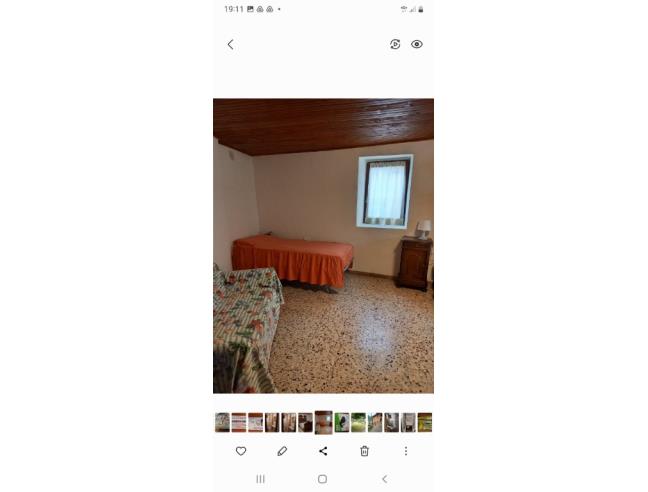
Task: Edit the photo with pencil icon
Action: (x=282, y=451)
